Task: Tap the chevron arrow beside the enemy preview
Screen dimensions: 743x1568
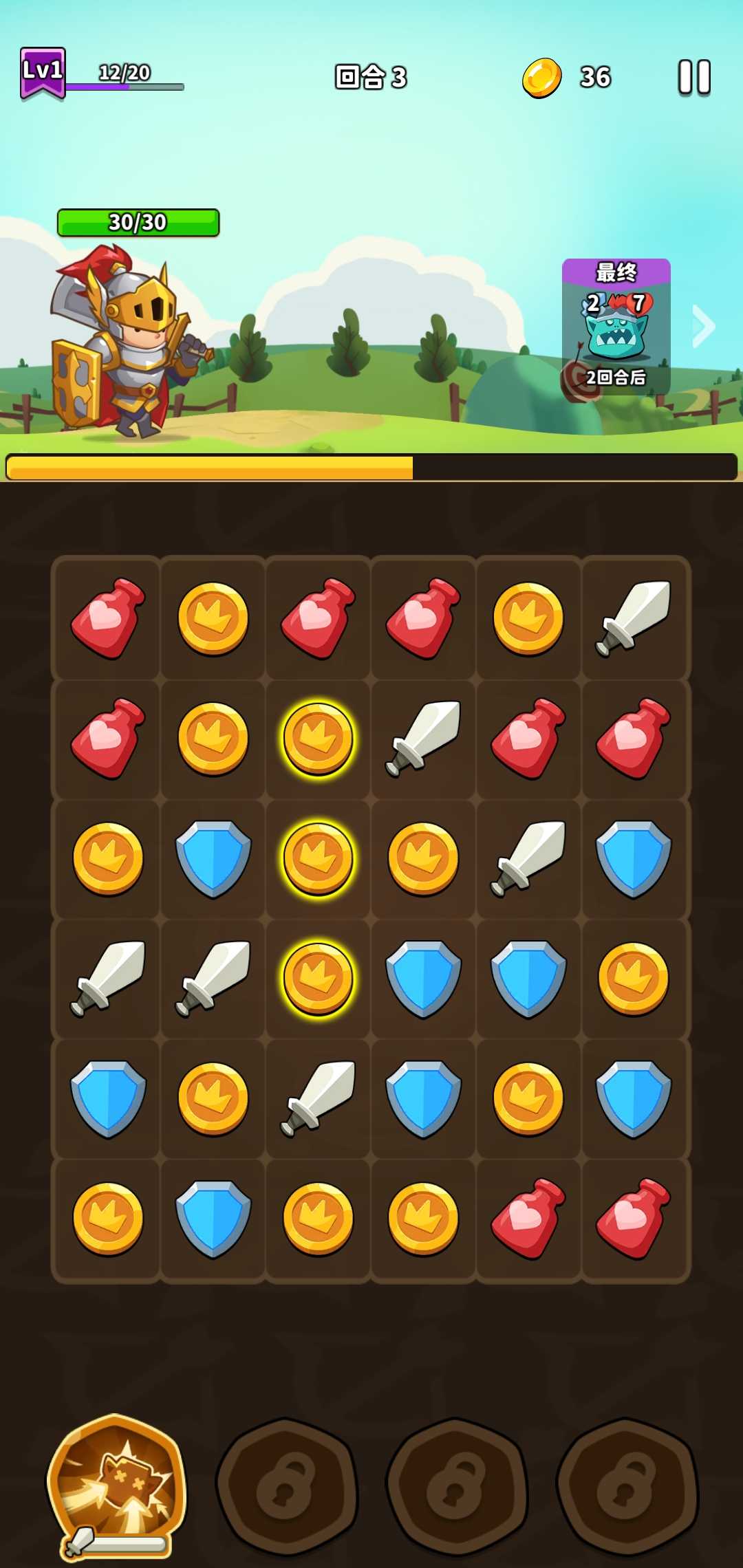Action: (x=703, y=326)
